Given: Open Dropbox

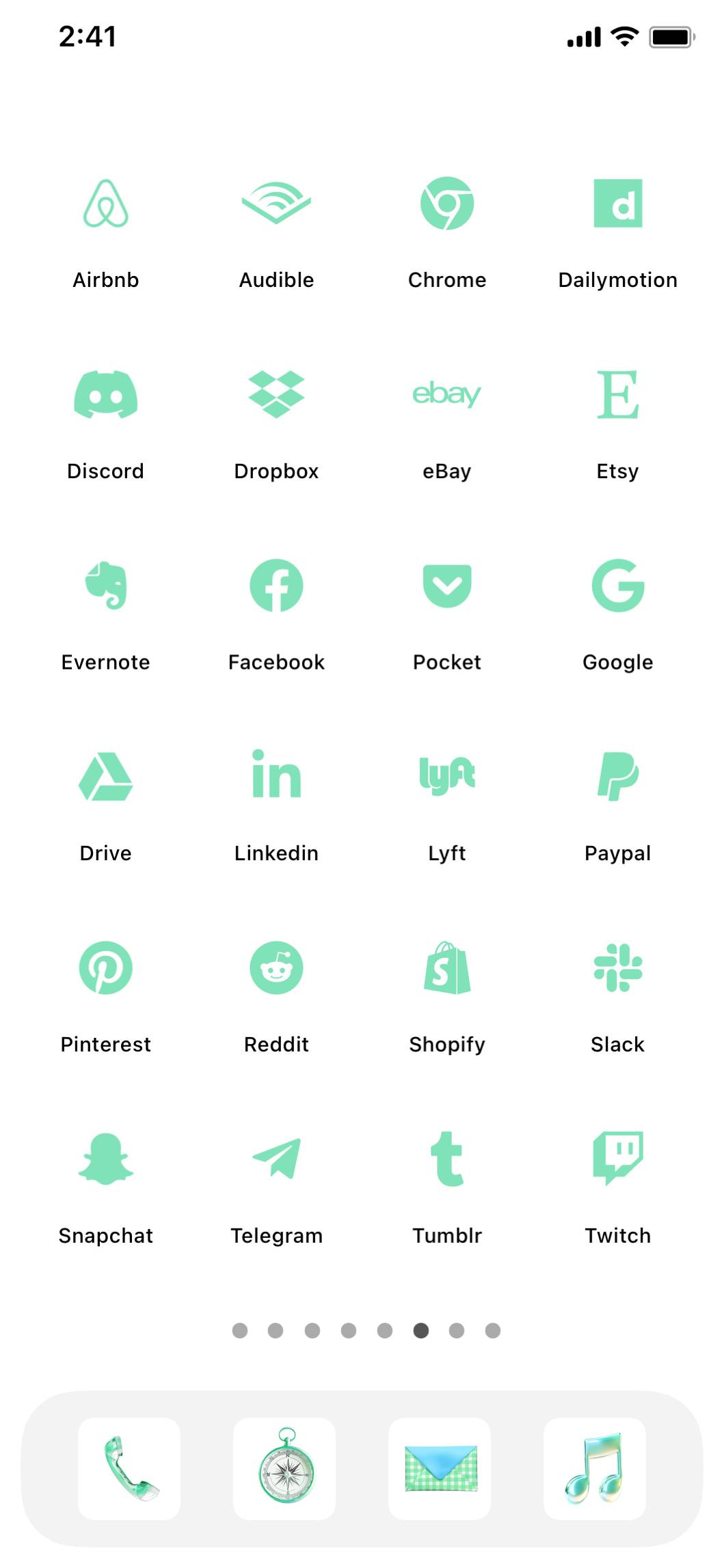Looking at the screenshot, I should pyautogui.click(x=276, y=395).
